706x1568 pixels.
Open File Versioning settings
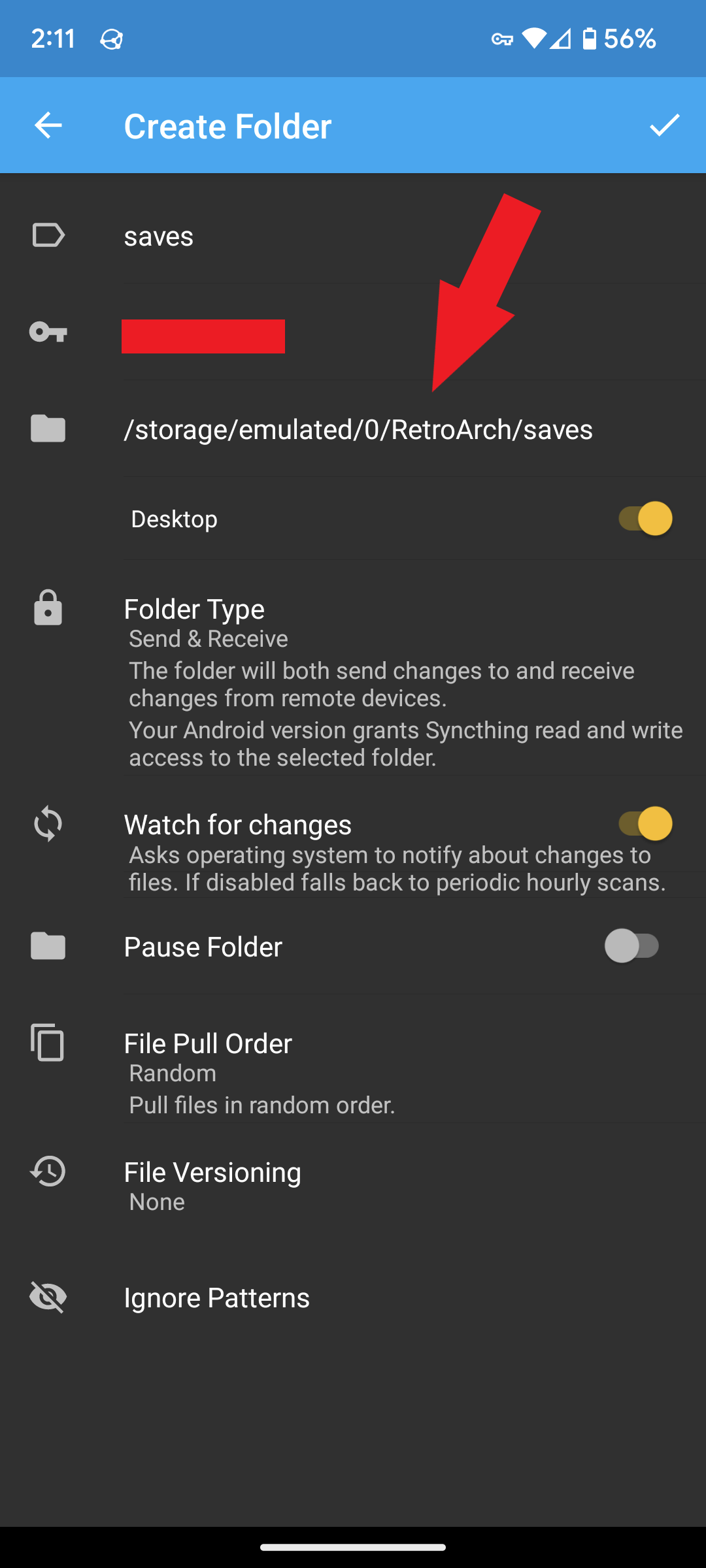coord(353,1186)
